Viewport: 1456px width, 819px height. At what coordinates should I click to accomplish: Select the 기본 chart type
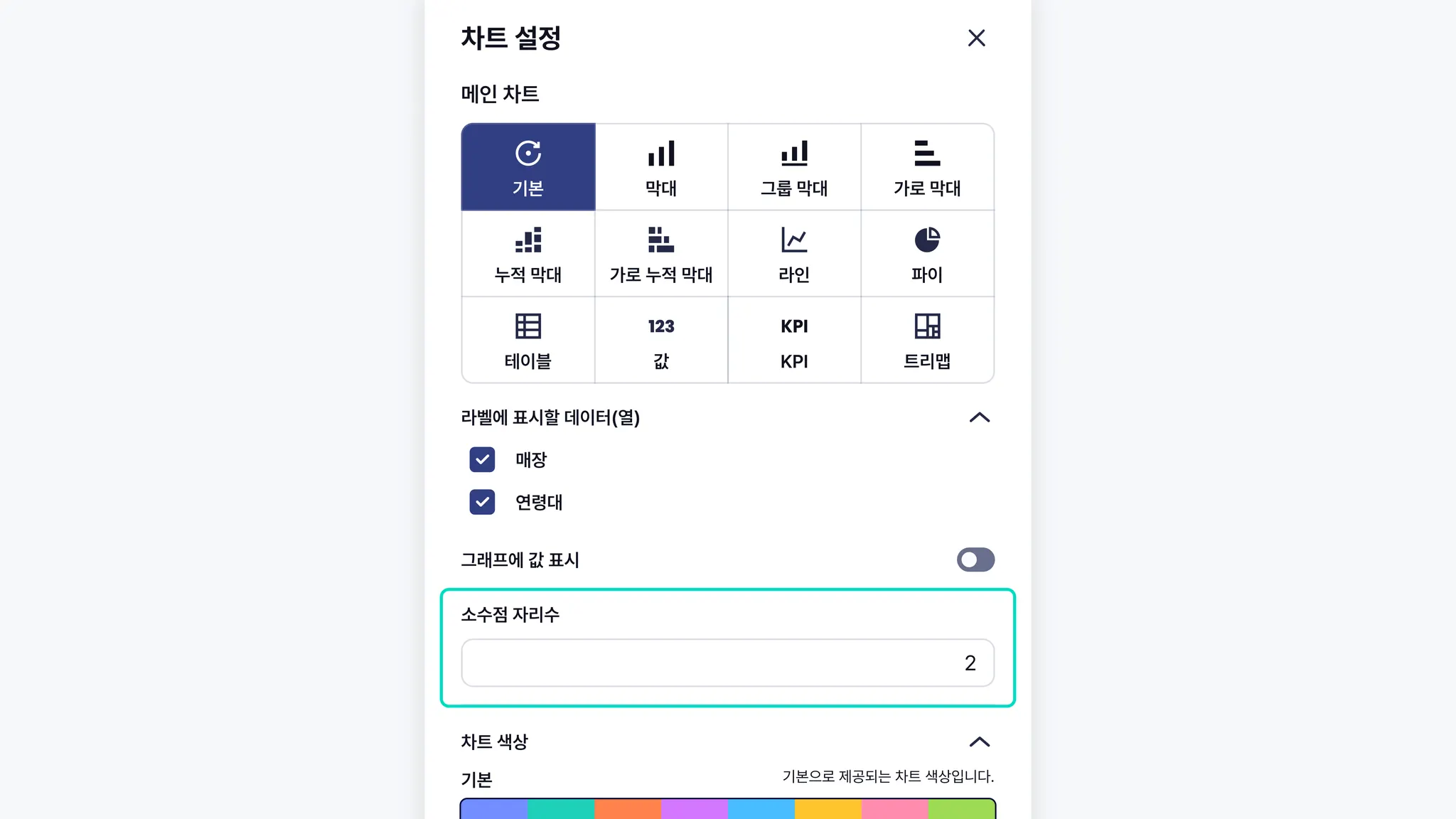[x=528, y=167]
